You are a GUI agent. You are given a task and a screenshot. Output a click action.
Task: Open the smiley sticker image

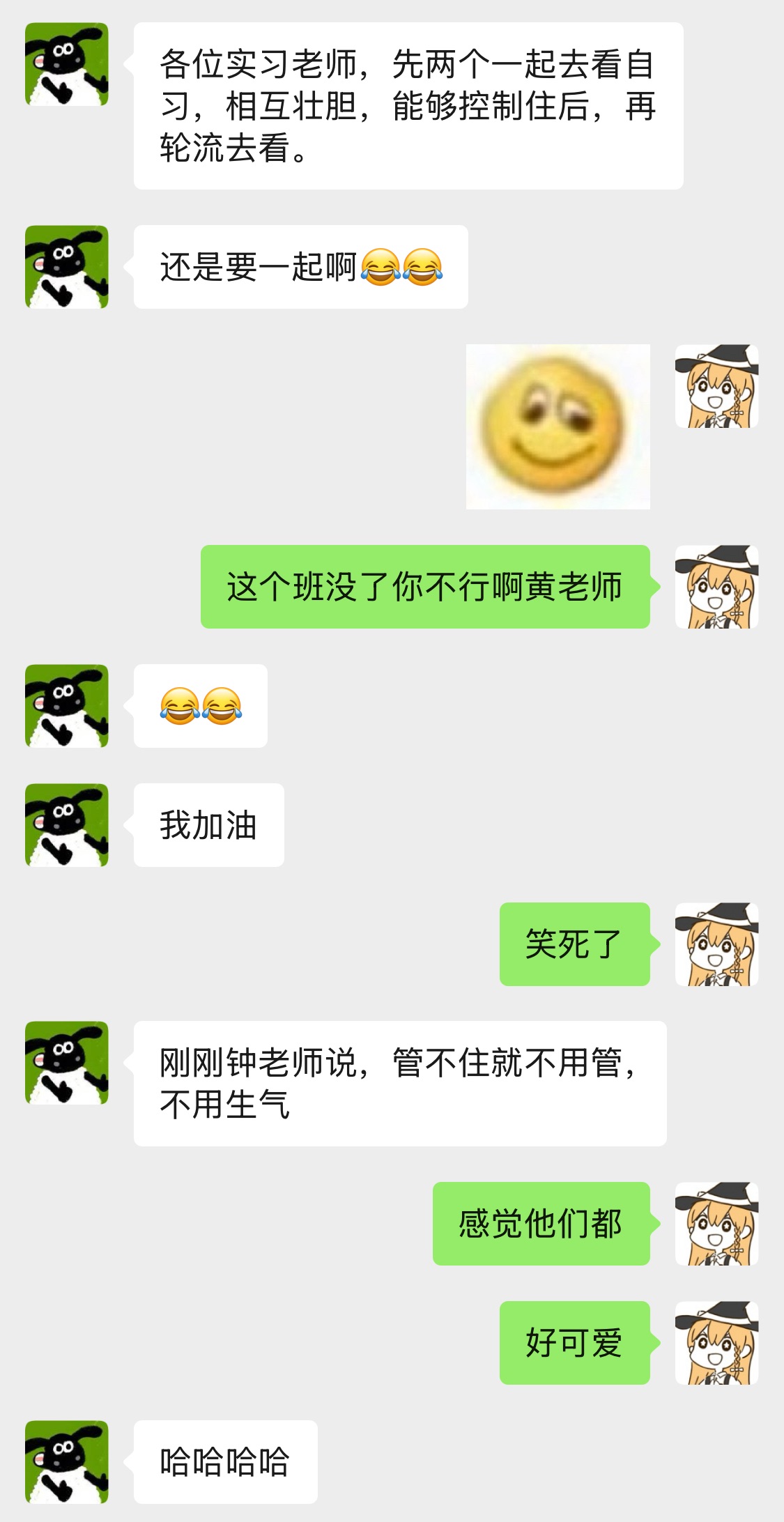(558, 426)
